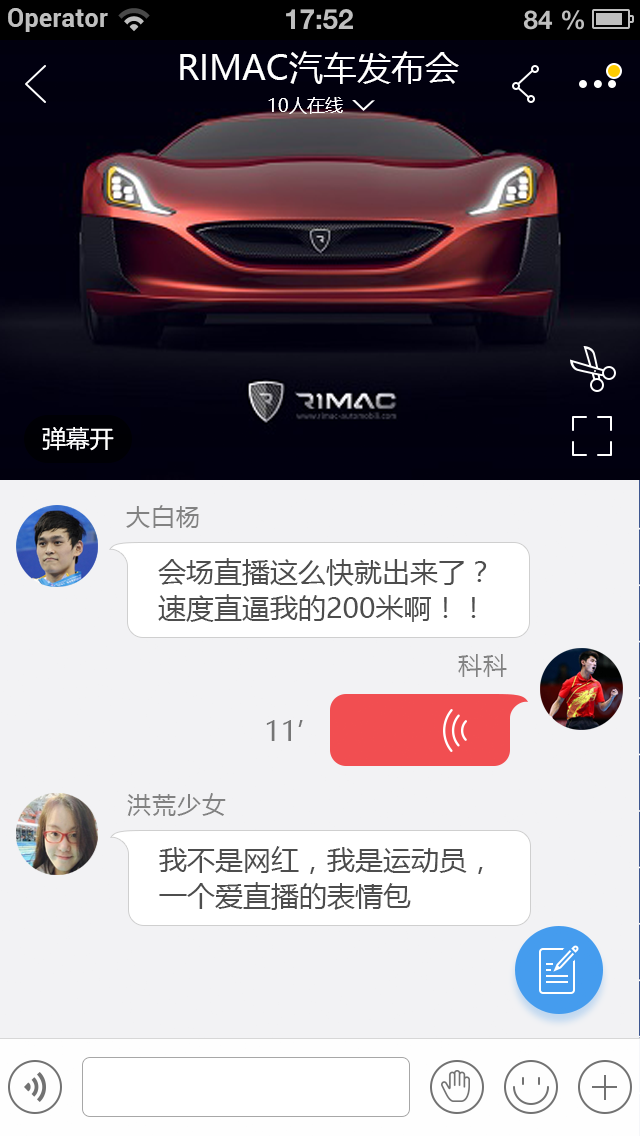This screenshot has width=640, height=1136.
Task: Open 大白杨's profile avatar
Action: point(57,546)
